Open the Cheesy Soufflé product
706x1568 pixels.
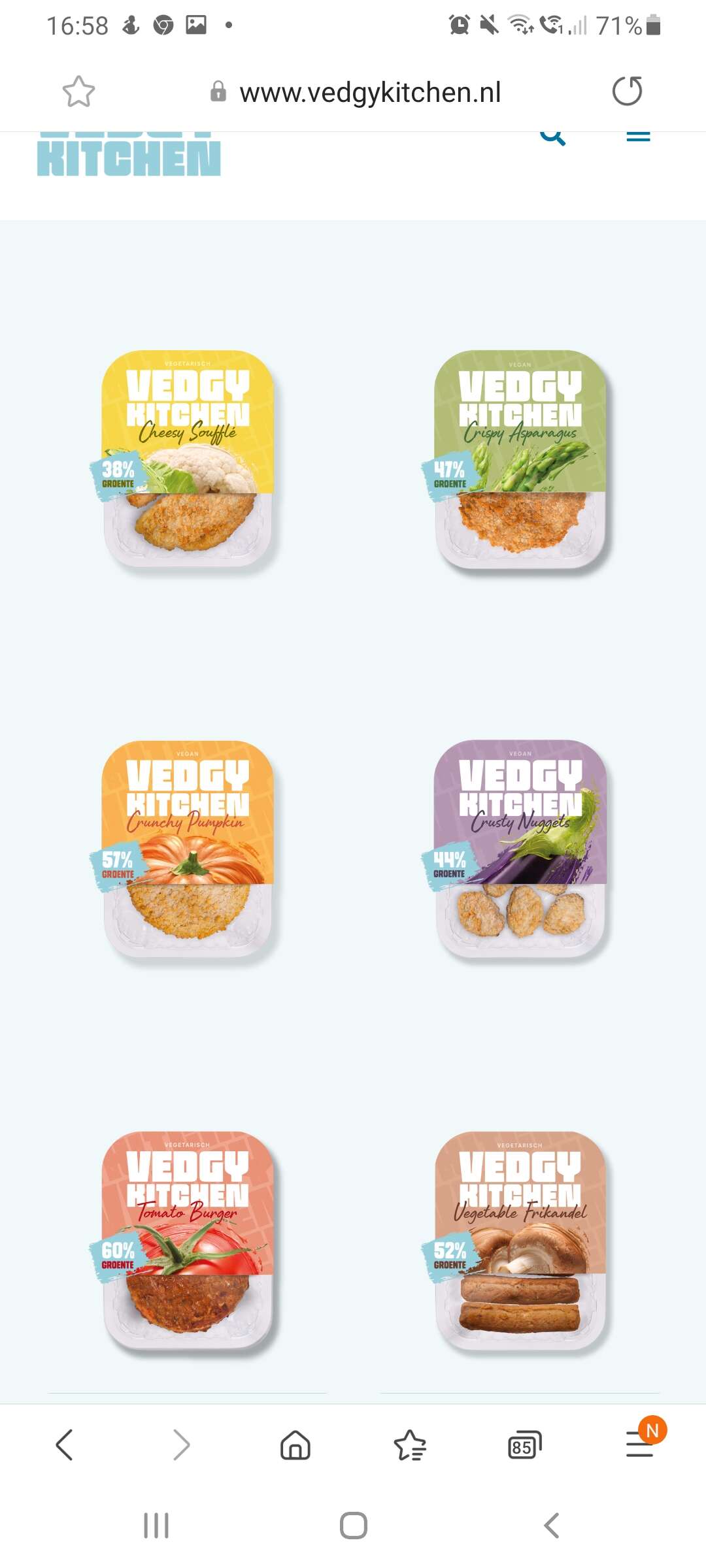(x=187, y=460)
